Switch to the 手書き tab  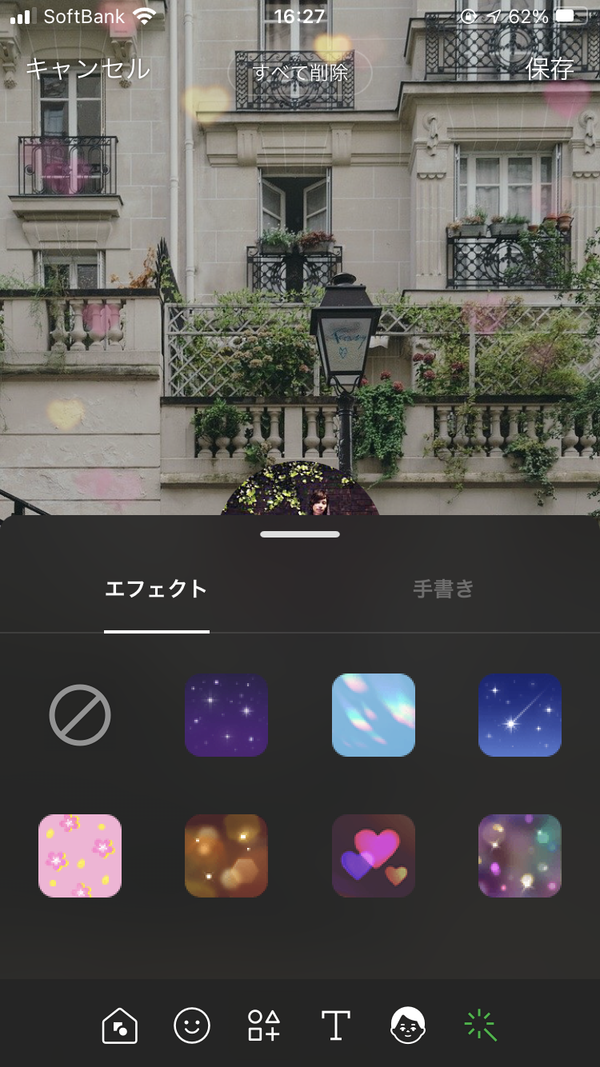point(443,589)
